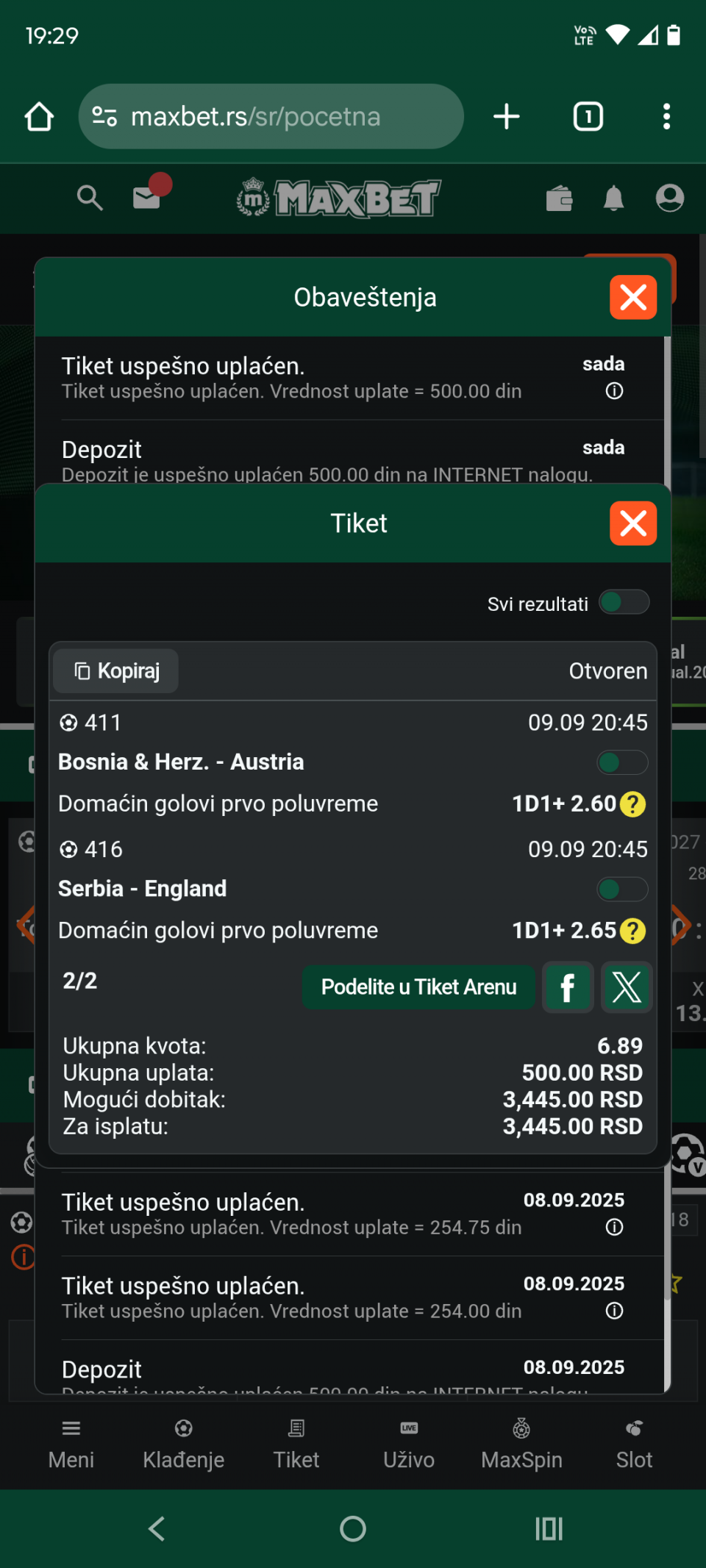This screenshot has height=1568, width=706.
Task: Copy ticket with Kopiraj button
Action: click(116, 671)
